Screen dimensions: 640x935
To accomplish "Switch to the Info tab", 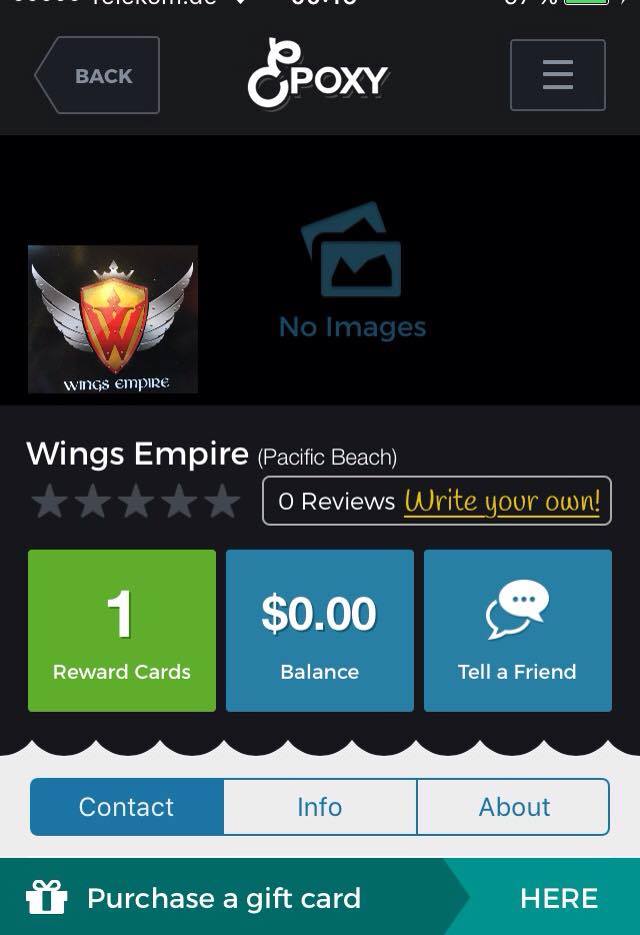I will 320,807.
